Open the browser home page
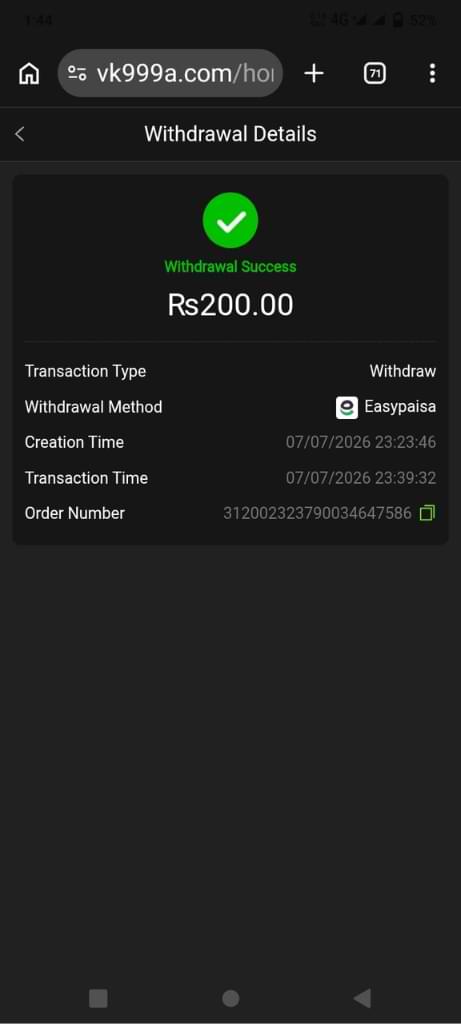The image size is (461, 1024). pyautogui.click(x=29, y=74)
